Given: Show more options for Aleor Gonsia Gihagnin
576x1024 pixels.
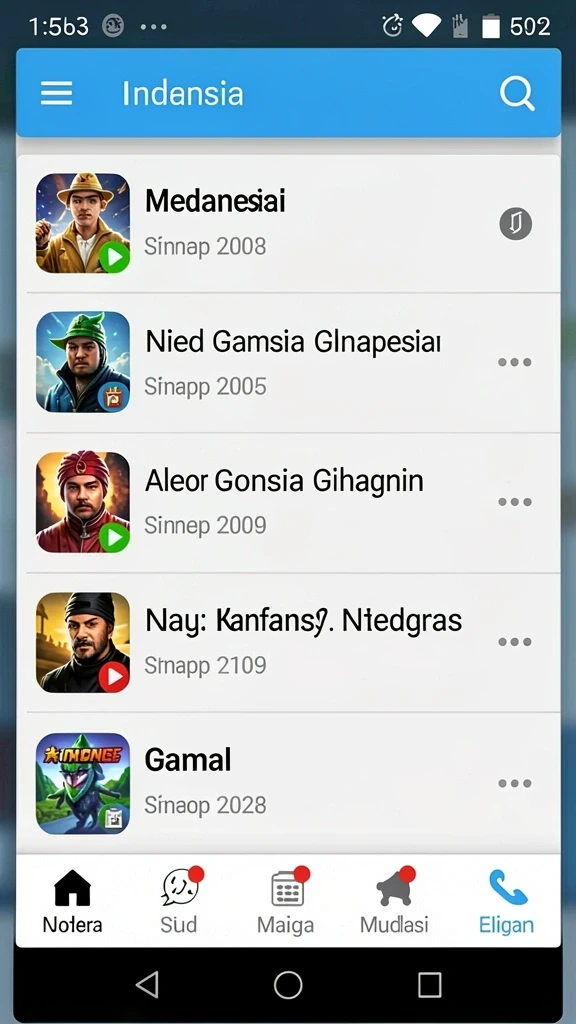Looking at the screenshot, I should 515,502.
